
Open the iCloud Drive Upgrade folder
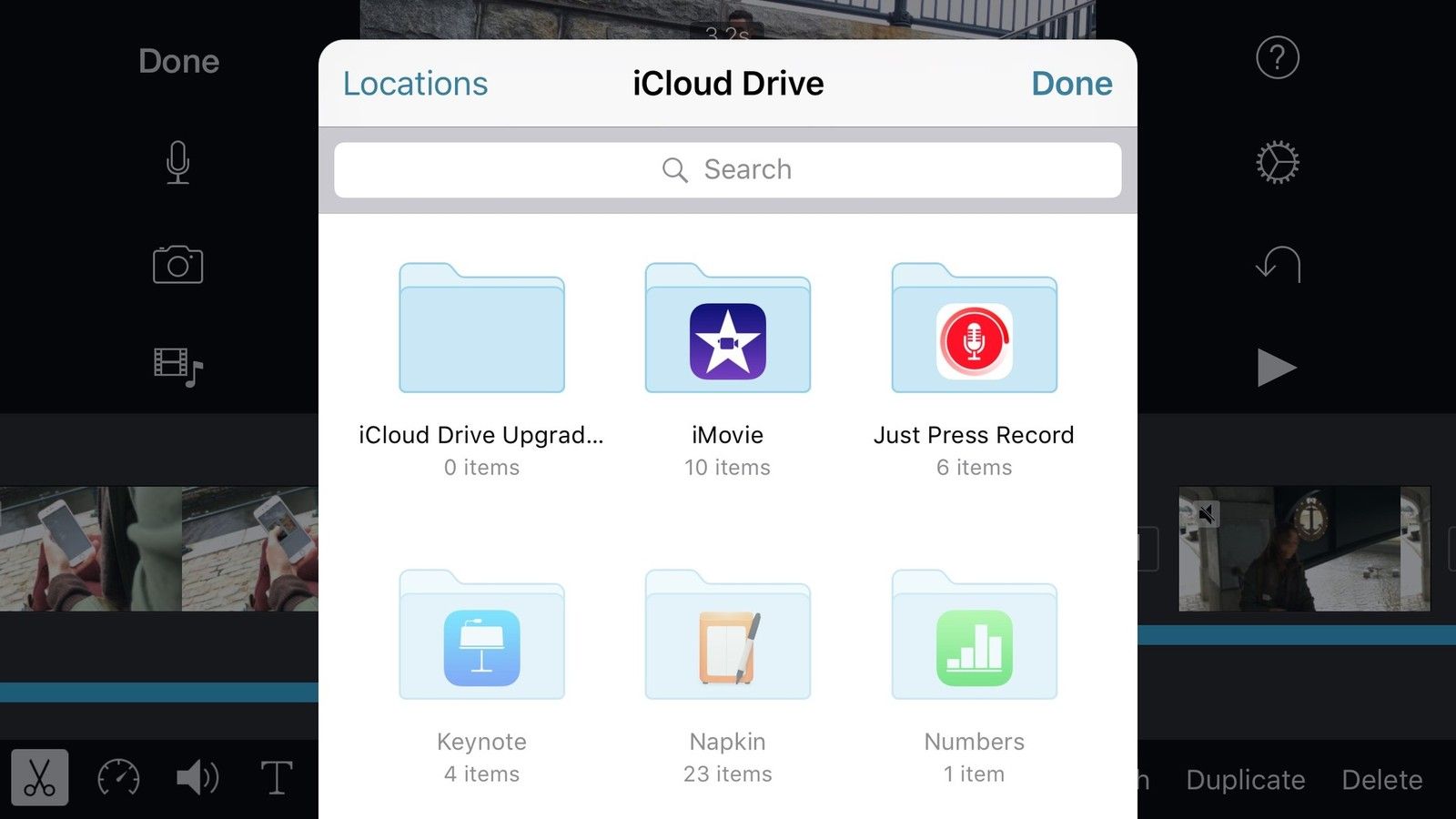pyautogui.click(x=481, y=329)
